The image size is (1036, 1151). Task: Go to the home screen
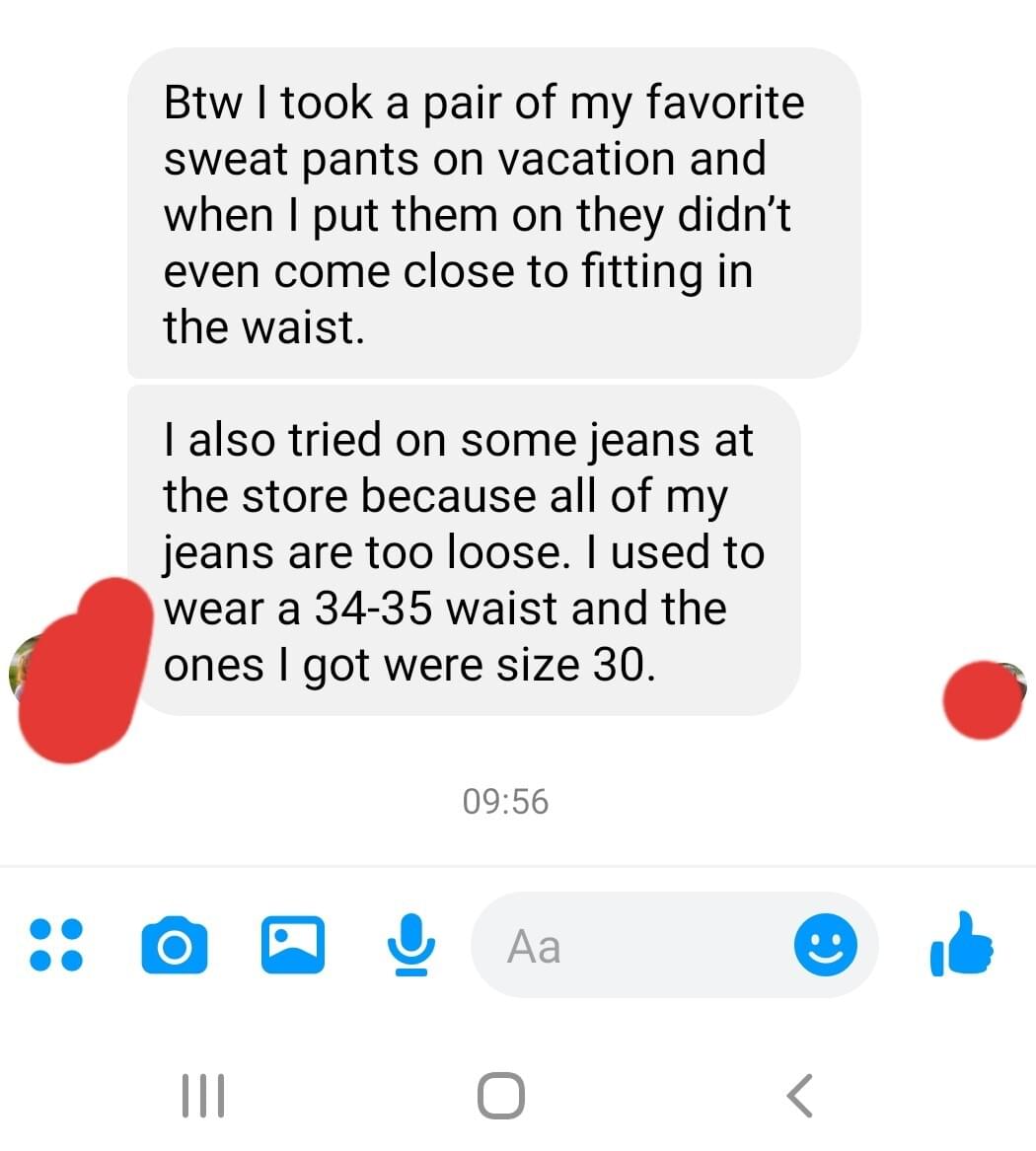(x=501, y=1096)
